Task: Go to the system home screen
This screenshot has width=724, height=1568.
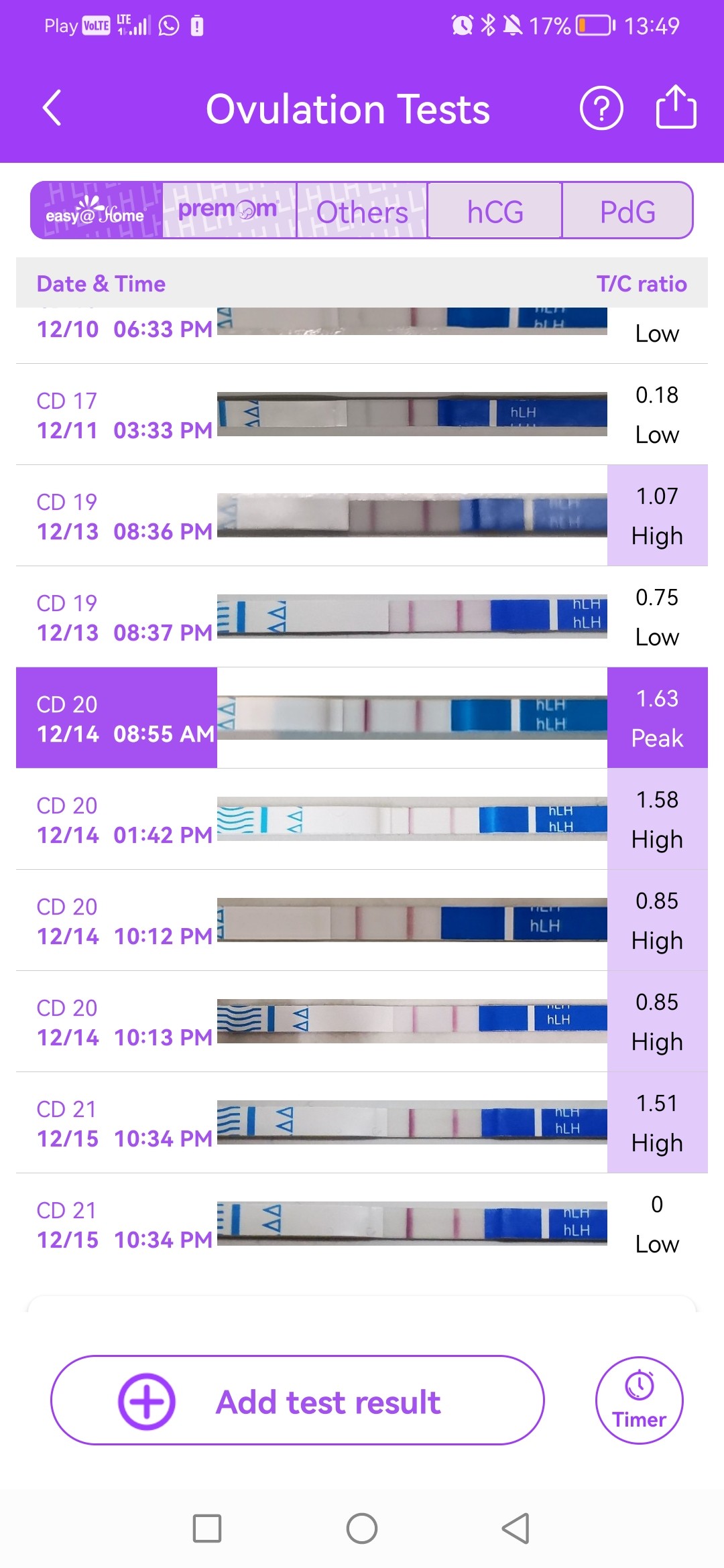Action: 362,1528
